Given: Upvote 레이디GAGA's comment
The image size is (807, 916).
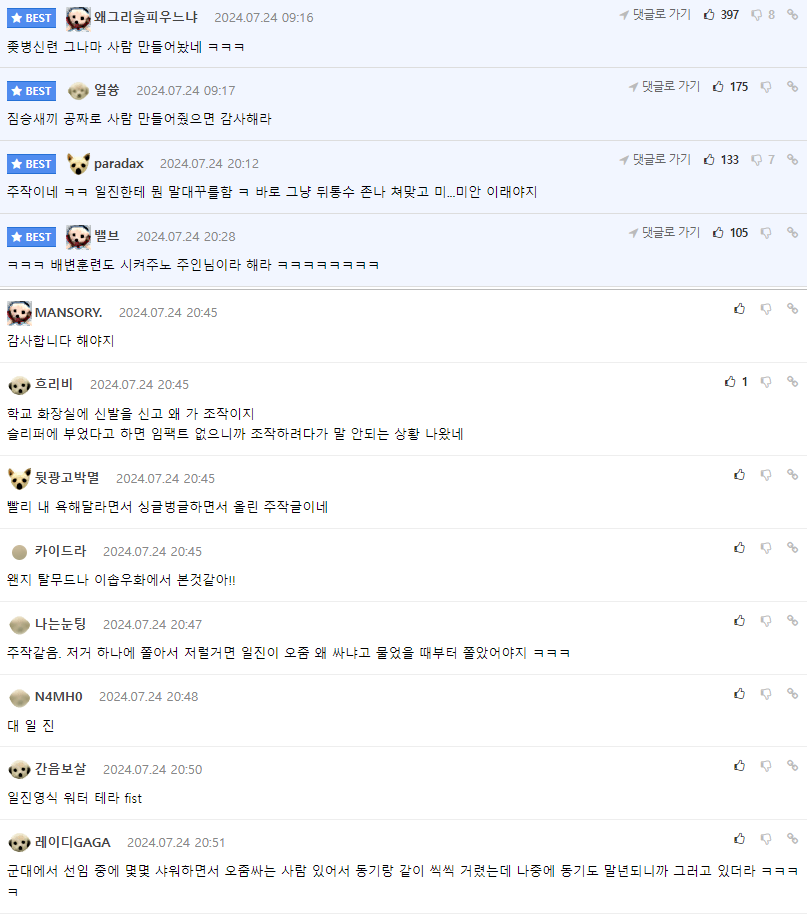Looking at the screenshot, I should click(740, 839).
